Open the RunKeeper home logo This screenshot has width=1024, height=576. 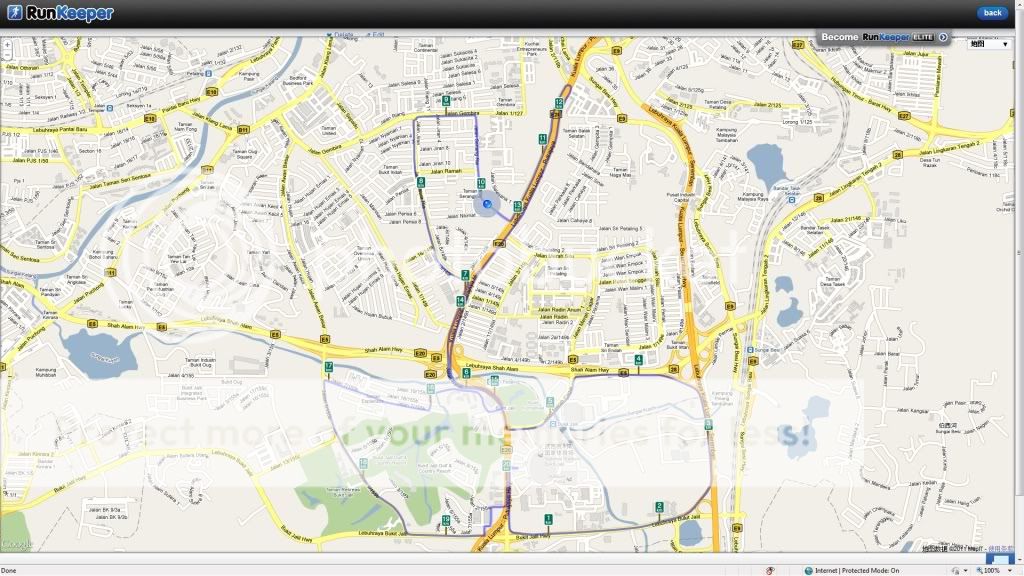61,14
